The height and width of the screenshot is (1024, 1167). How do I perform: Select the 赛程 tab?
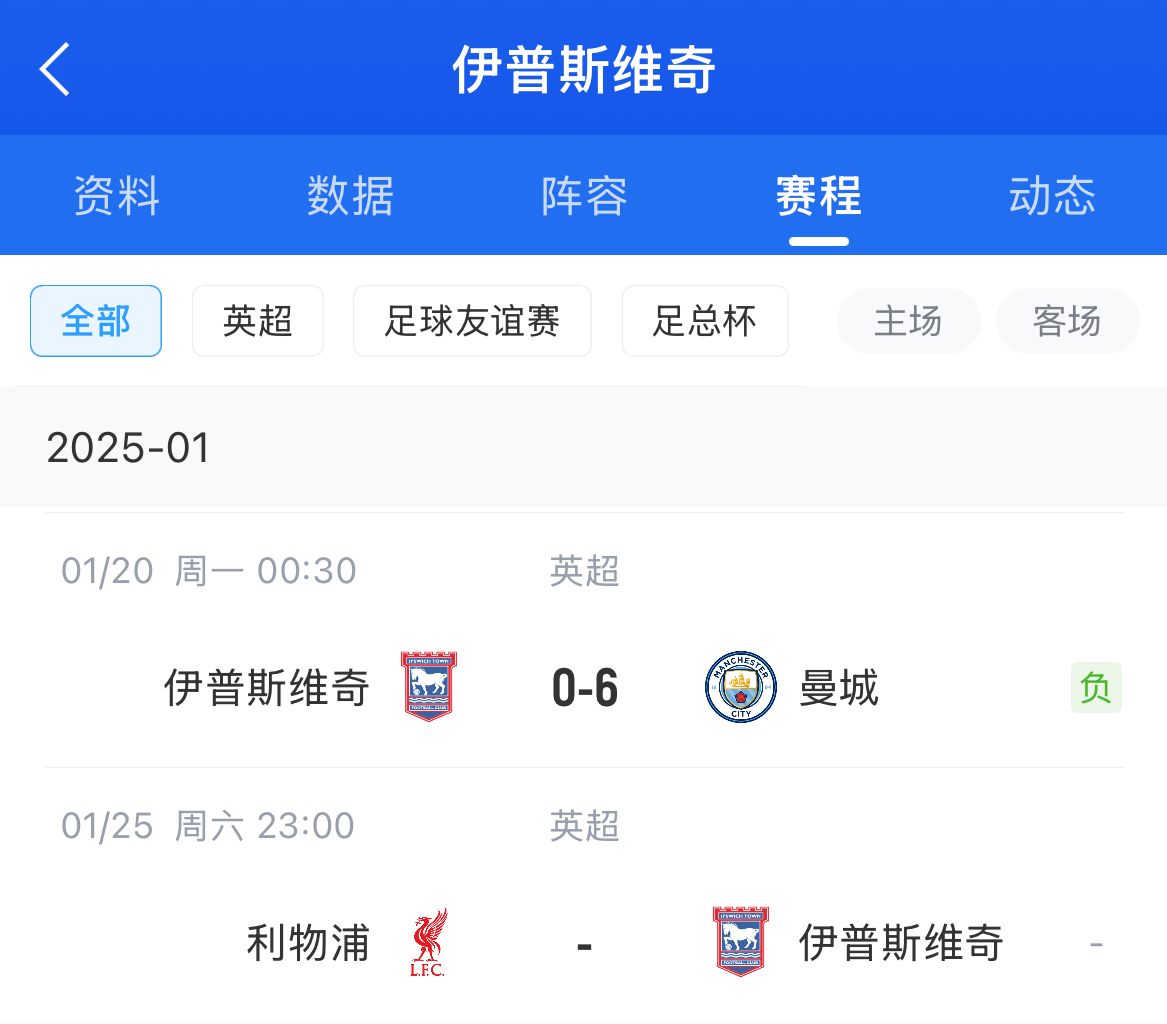(818, 196)
